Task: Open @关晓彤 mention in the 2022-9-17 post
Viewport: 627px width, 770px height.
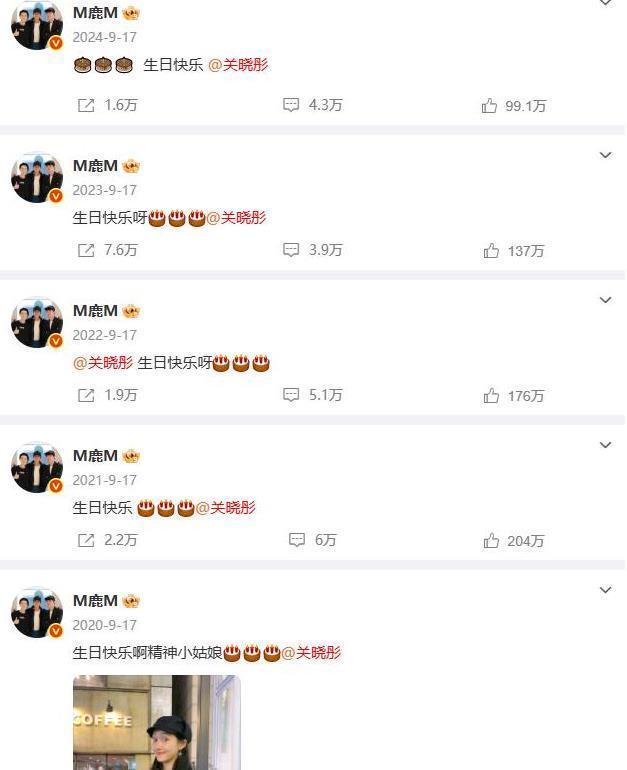Action: (x=103, y=363)
